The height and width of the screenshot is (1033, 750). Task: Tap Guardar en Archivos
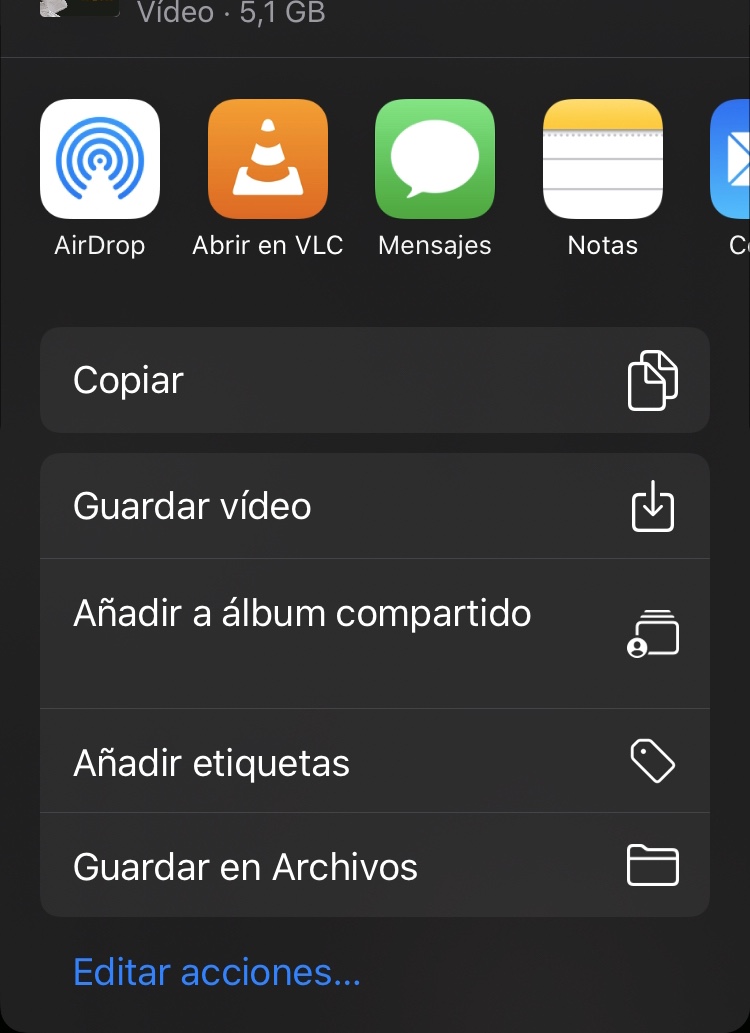point(375,865)
